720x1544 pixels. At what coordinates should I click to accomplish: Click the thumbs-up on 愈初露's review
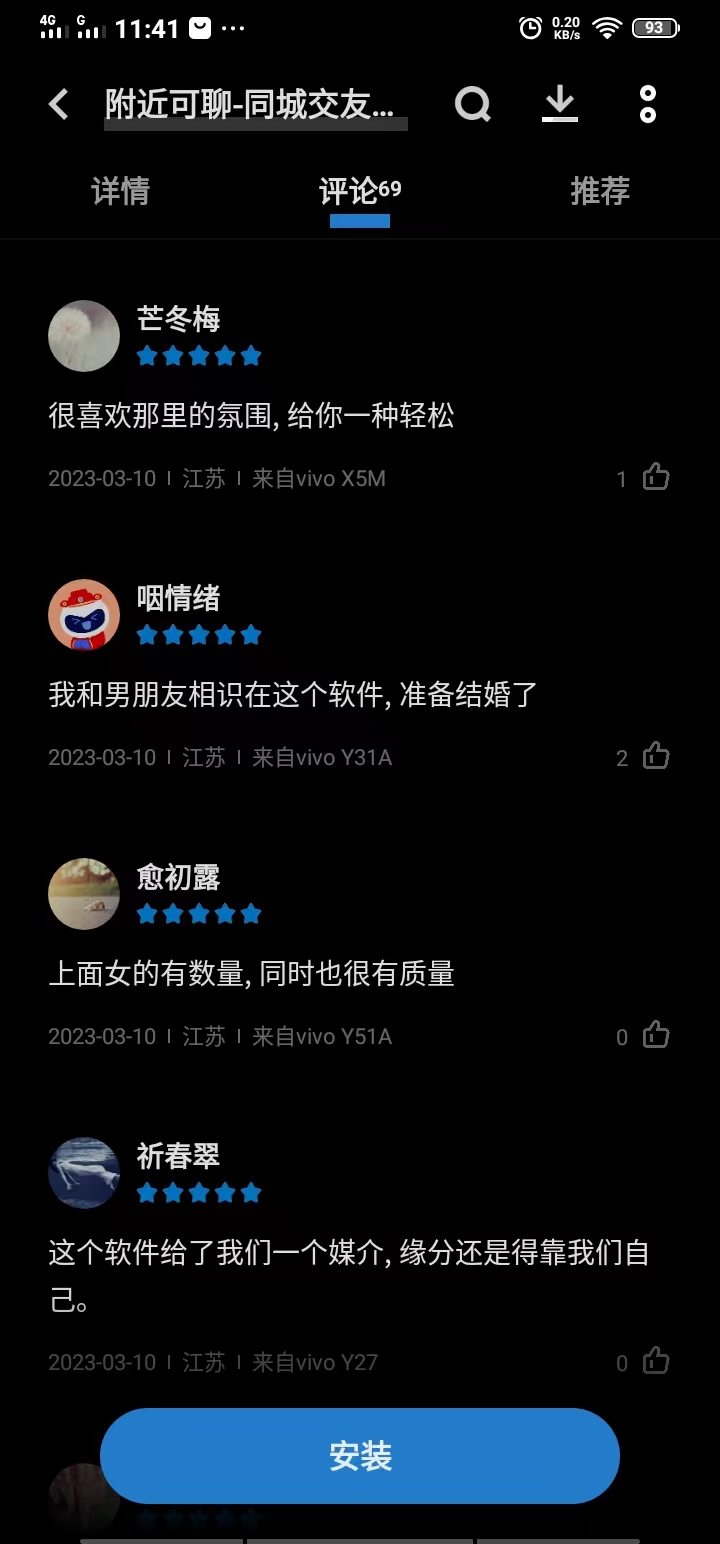coord(656,1036)
